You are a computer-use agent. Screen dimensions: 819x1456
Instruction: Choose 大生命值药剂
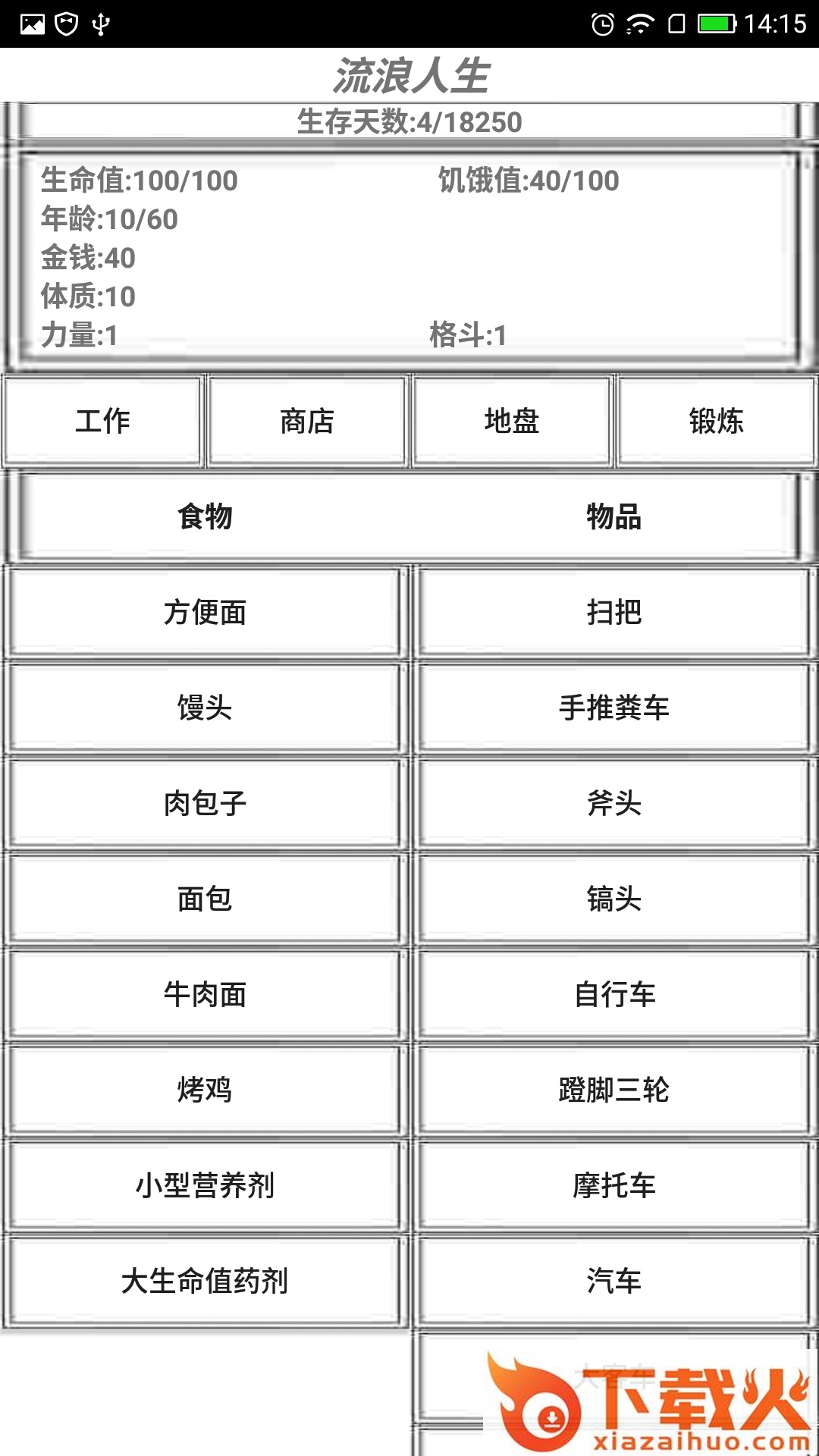pos(205,1281)
